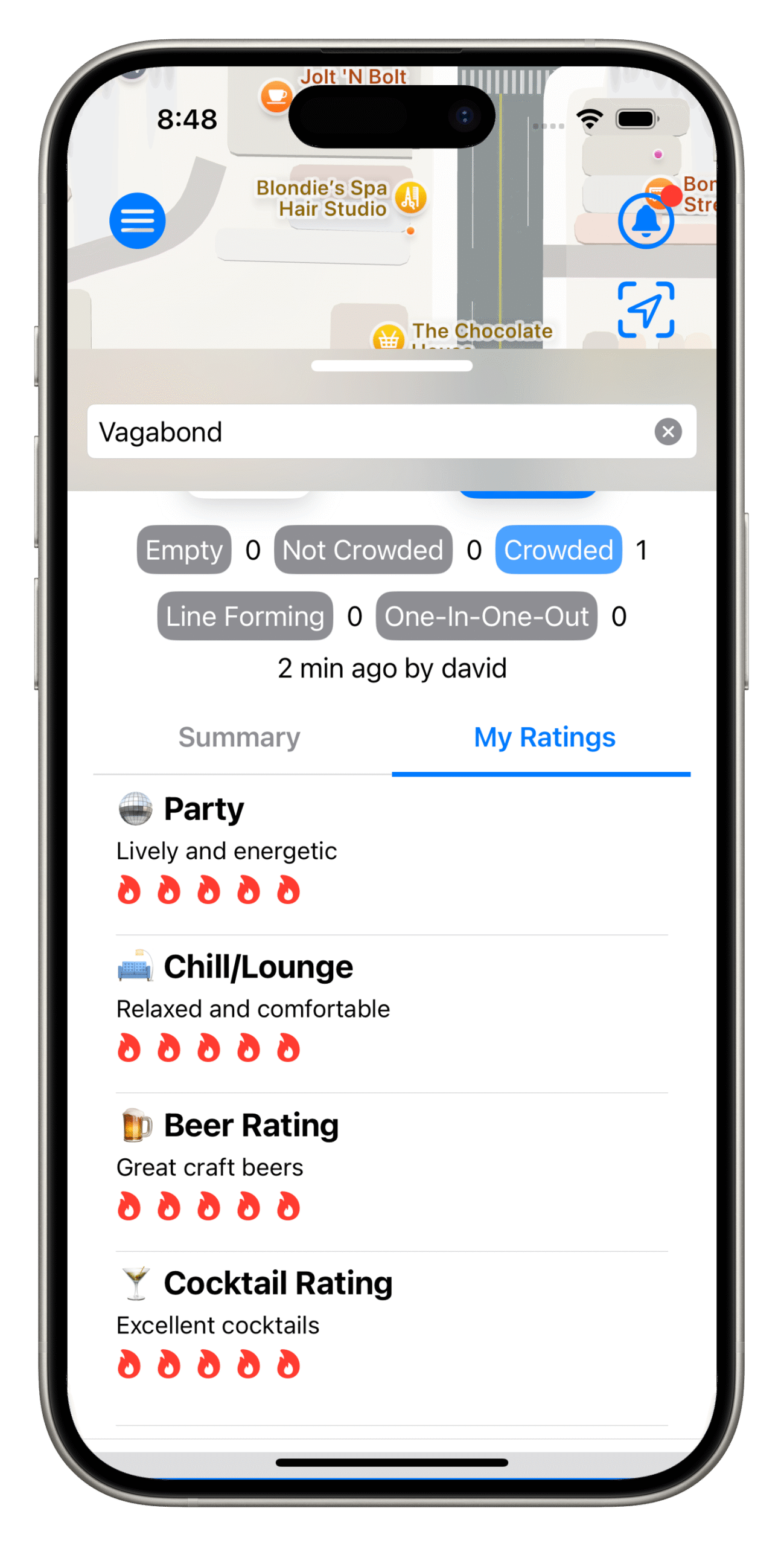Image resolution: width=784 pixels, height=1546 pixels.
Task: Select the Crowded chip
Action: pos(558,550)
